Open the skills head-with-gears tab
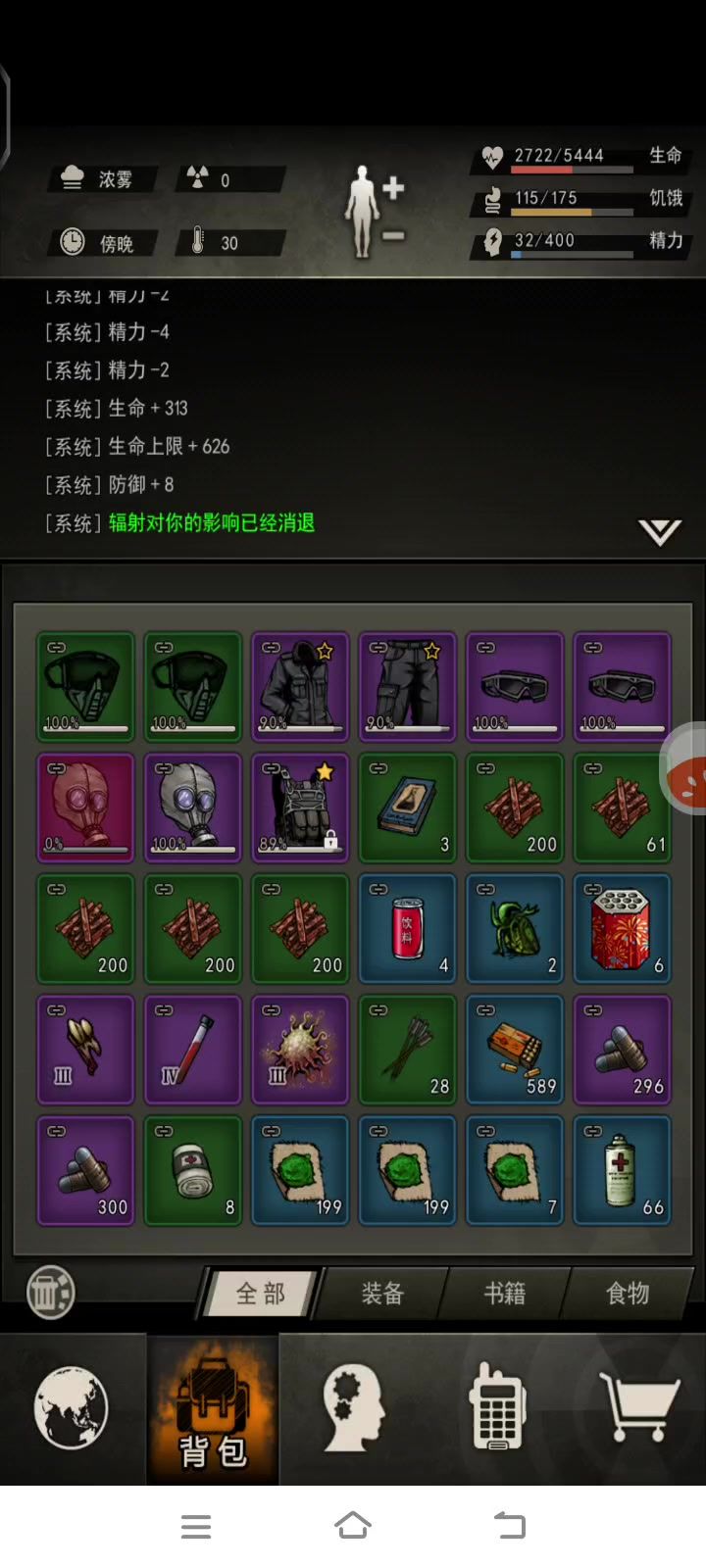 [x=353, y=1409]
